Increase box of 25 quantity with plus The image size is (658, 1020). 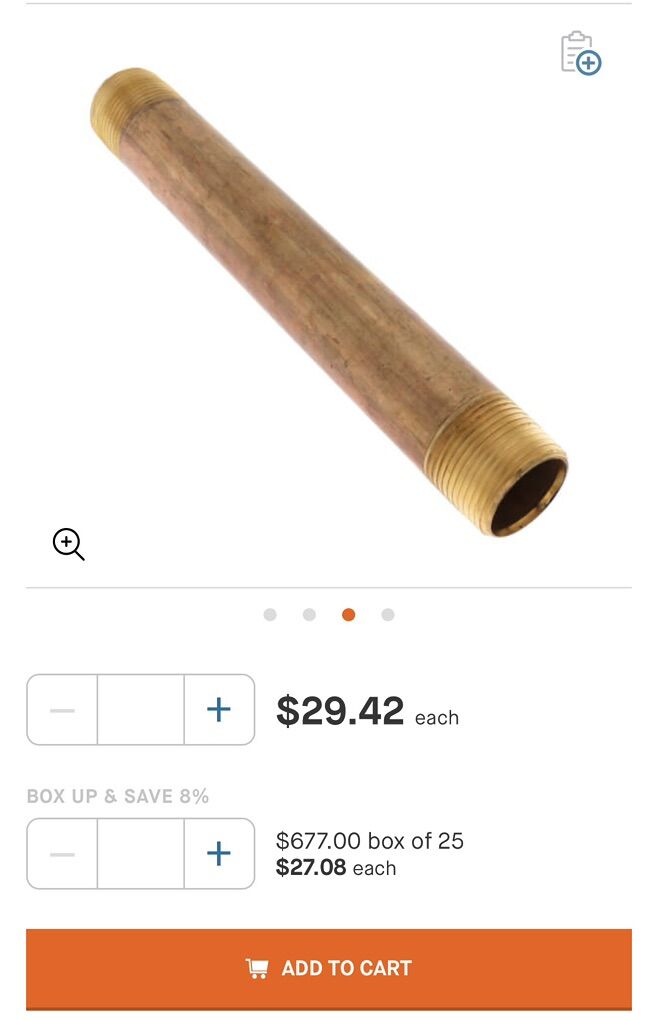coord(219,853)
